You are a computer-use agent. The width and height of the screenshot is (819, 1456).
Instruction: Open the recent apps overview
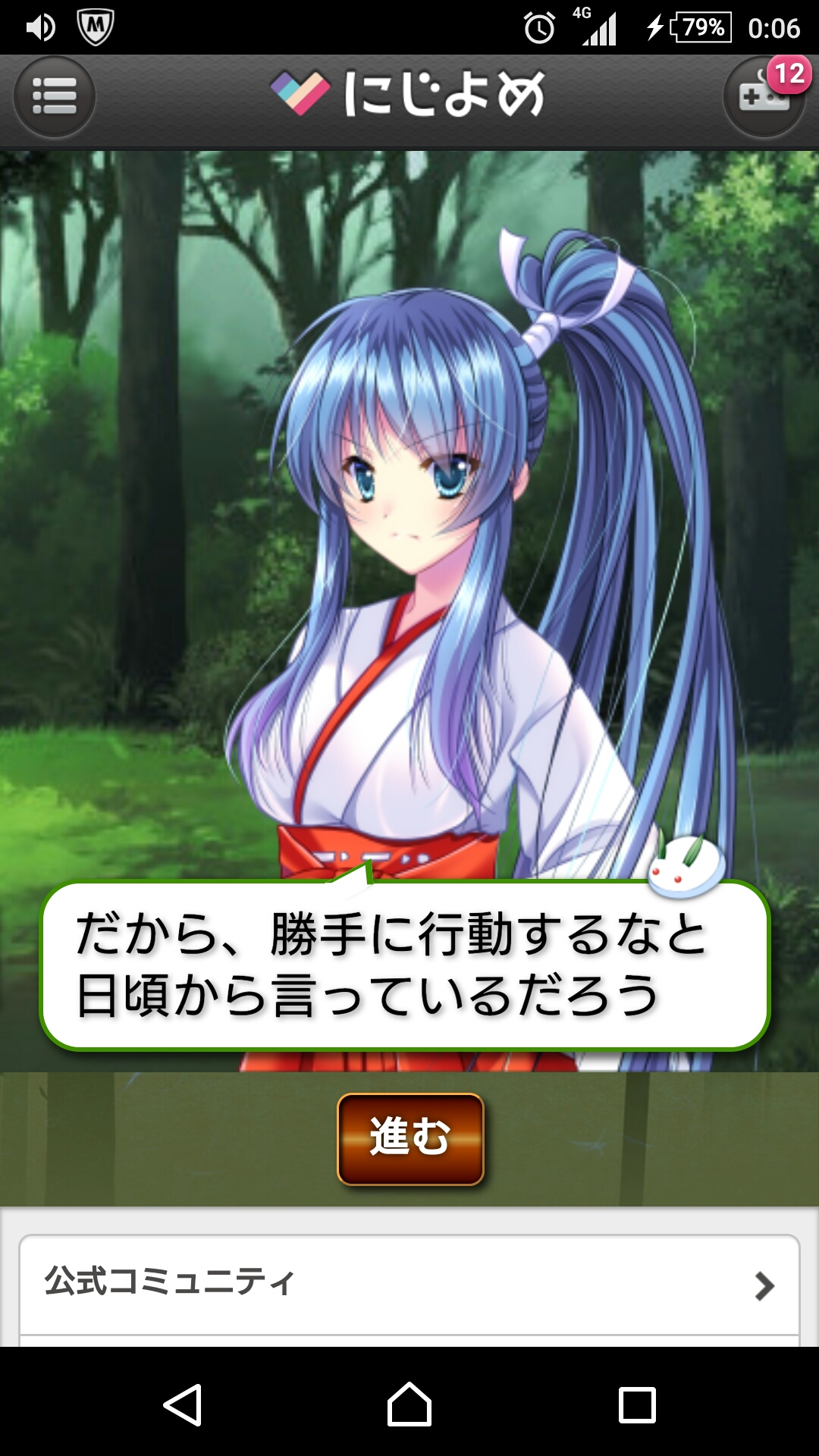(x=637, y=1404)
